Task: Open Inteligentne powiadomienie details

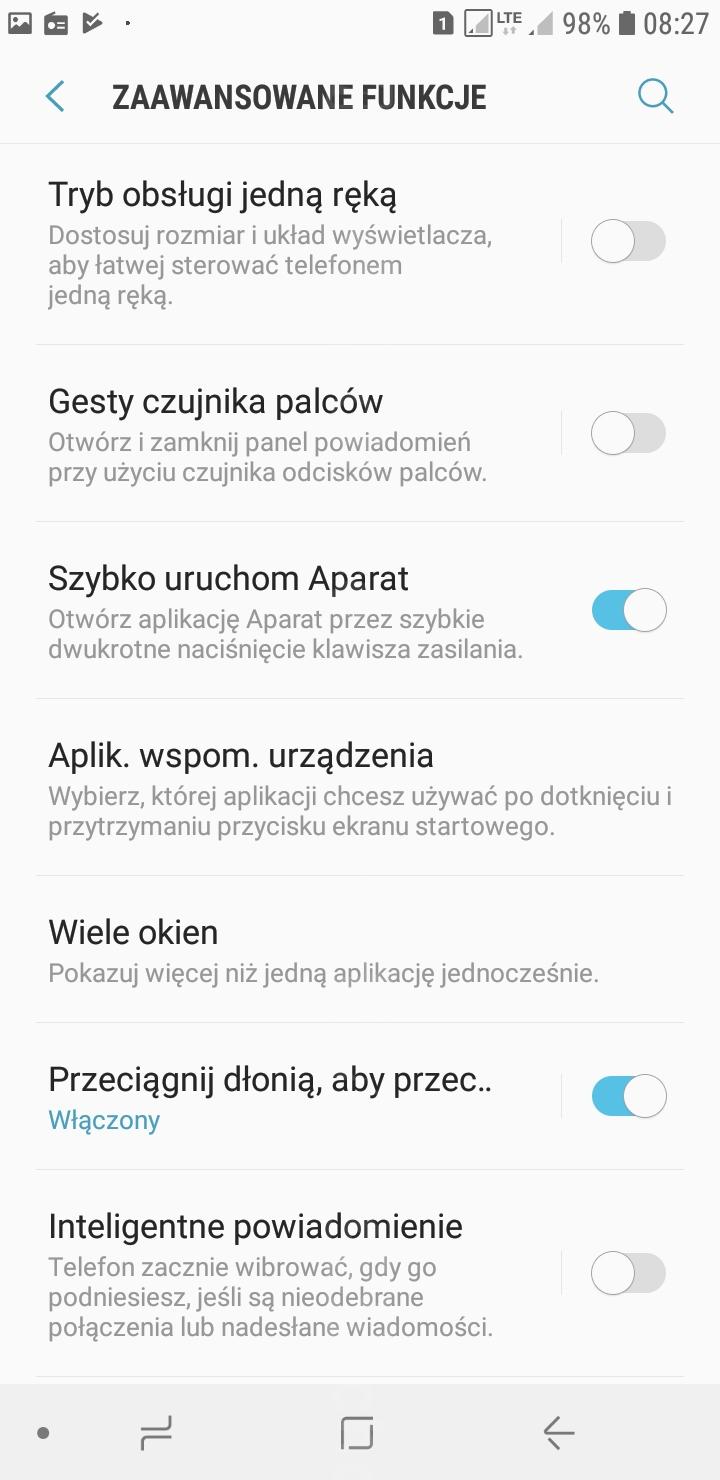Action: [298, 1273]
